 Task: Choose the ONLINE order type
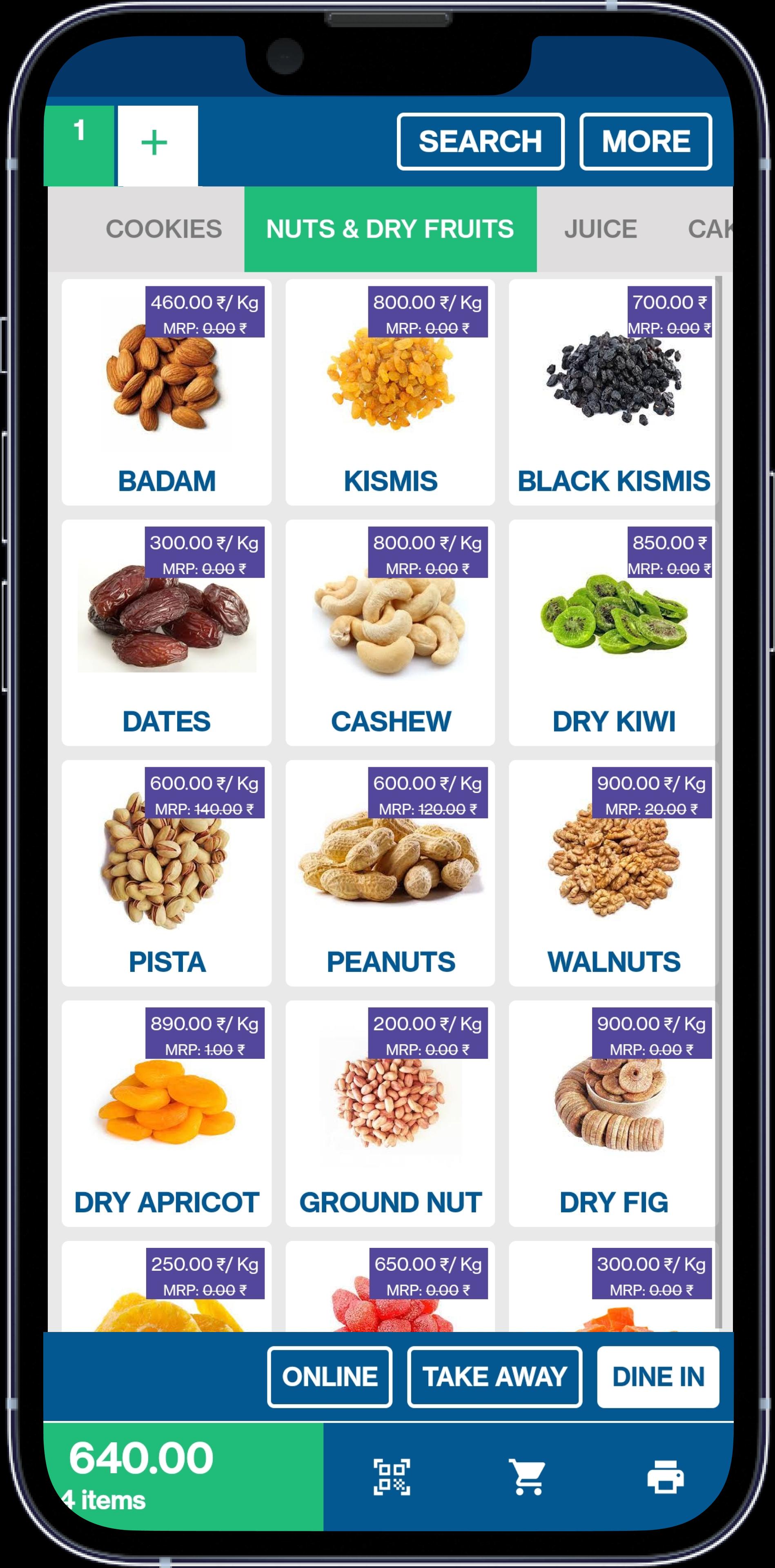[x=330, y=1376]
